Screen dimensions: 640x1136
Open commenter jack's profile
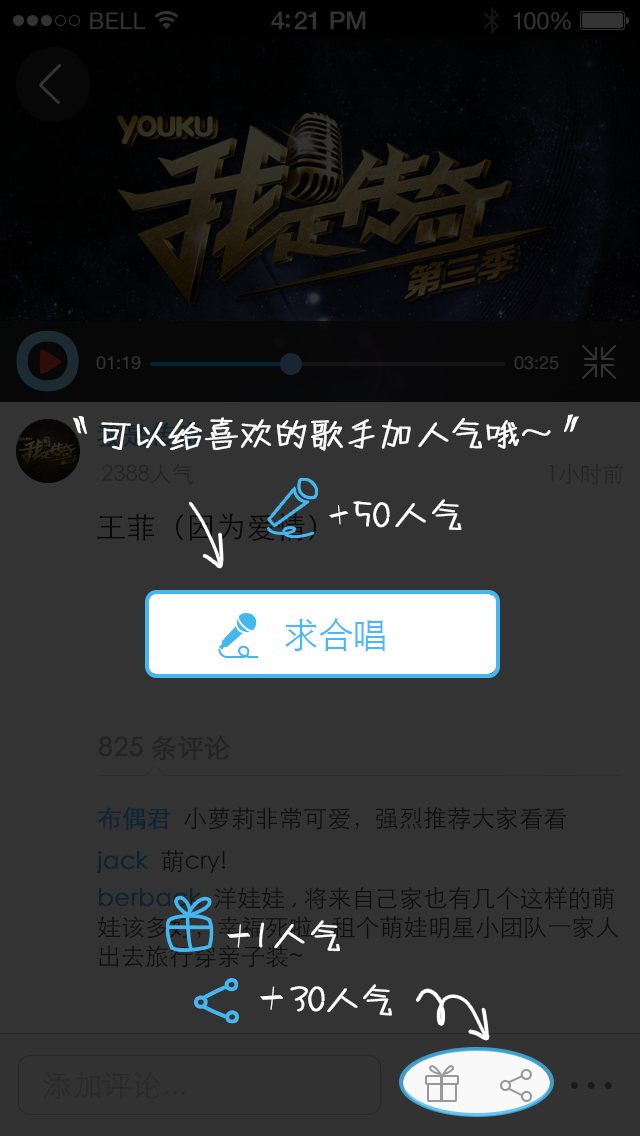tap(122, 861)
